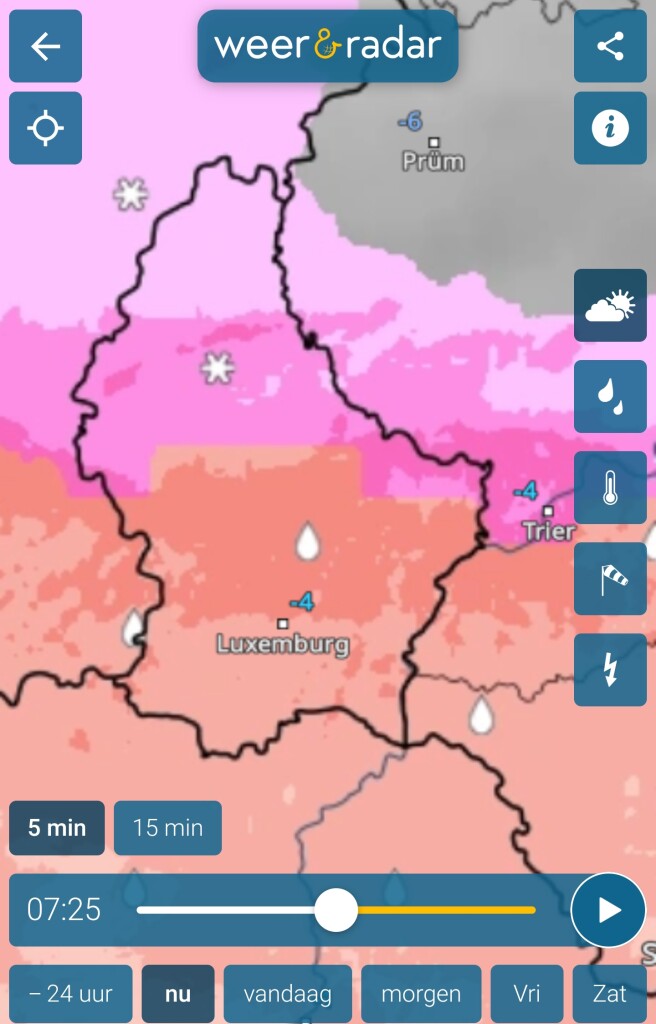Show the forecast for Zat

pyautogui.click(x=610, y=994)
